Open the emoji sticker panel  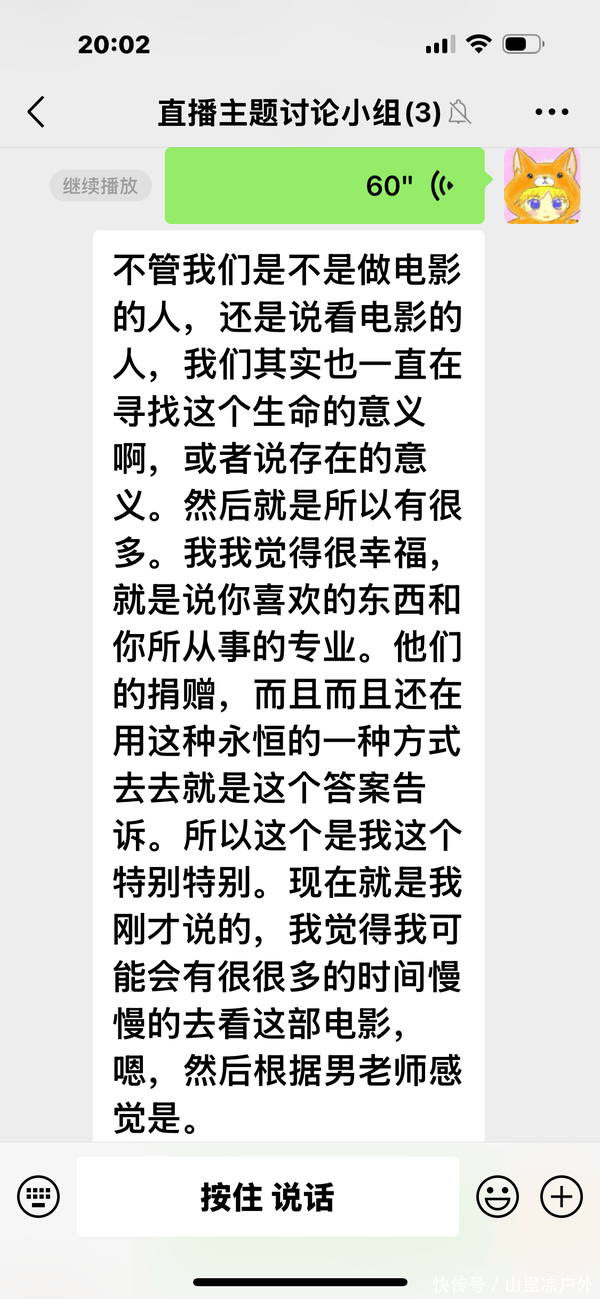(x=497, y=1196)
